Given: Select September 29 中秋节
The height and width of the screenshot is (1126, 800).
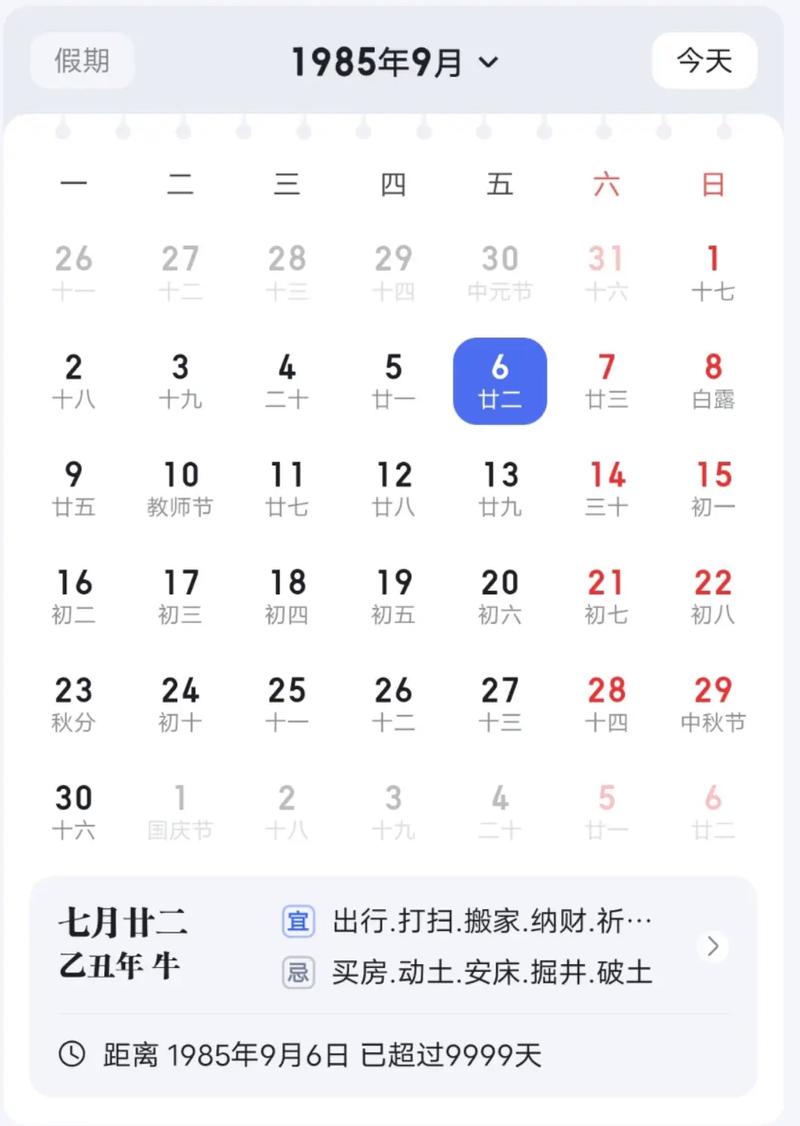Looking at the screenshot, I should click(713, 703).
